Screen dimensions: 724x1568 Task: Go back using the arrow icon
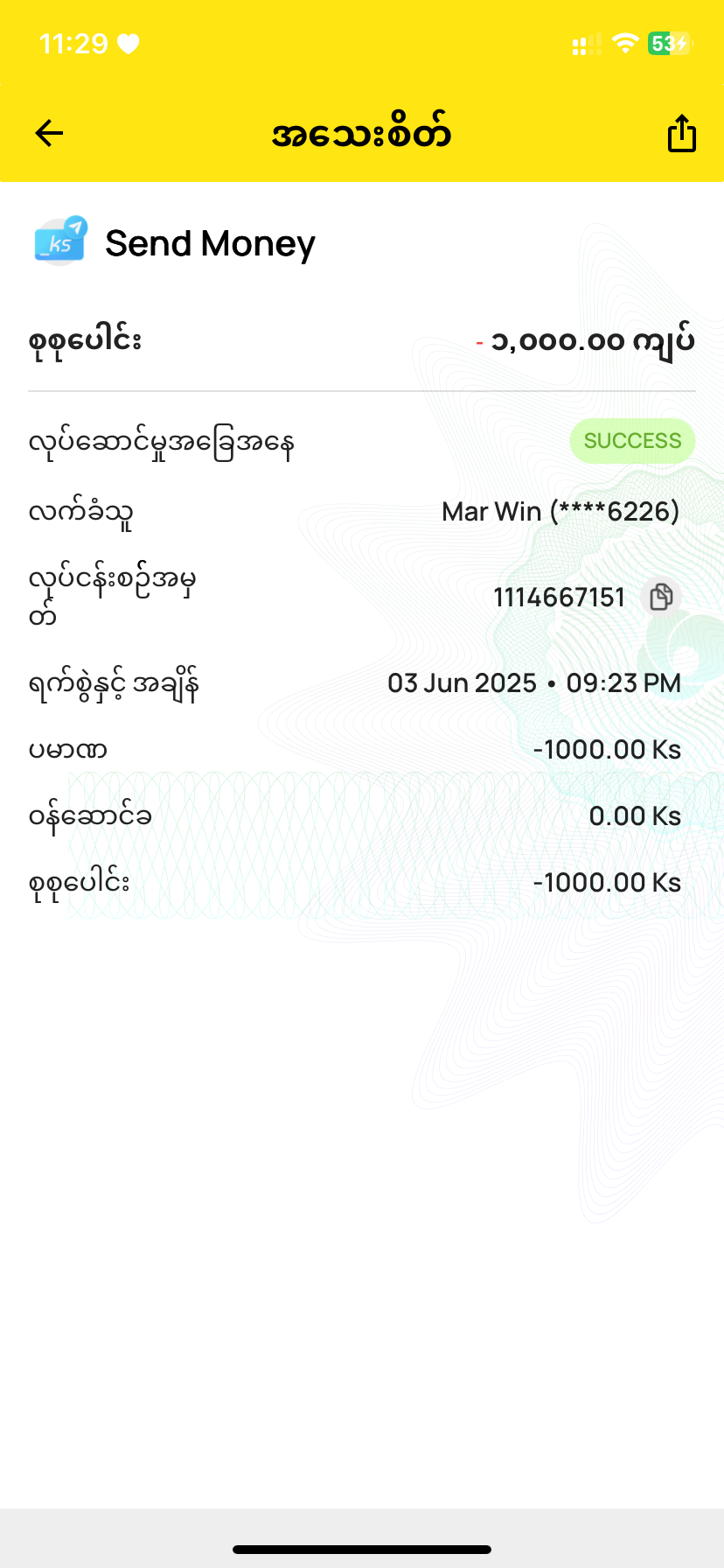[x=50, y=133]
